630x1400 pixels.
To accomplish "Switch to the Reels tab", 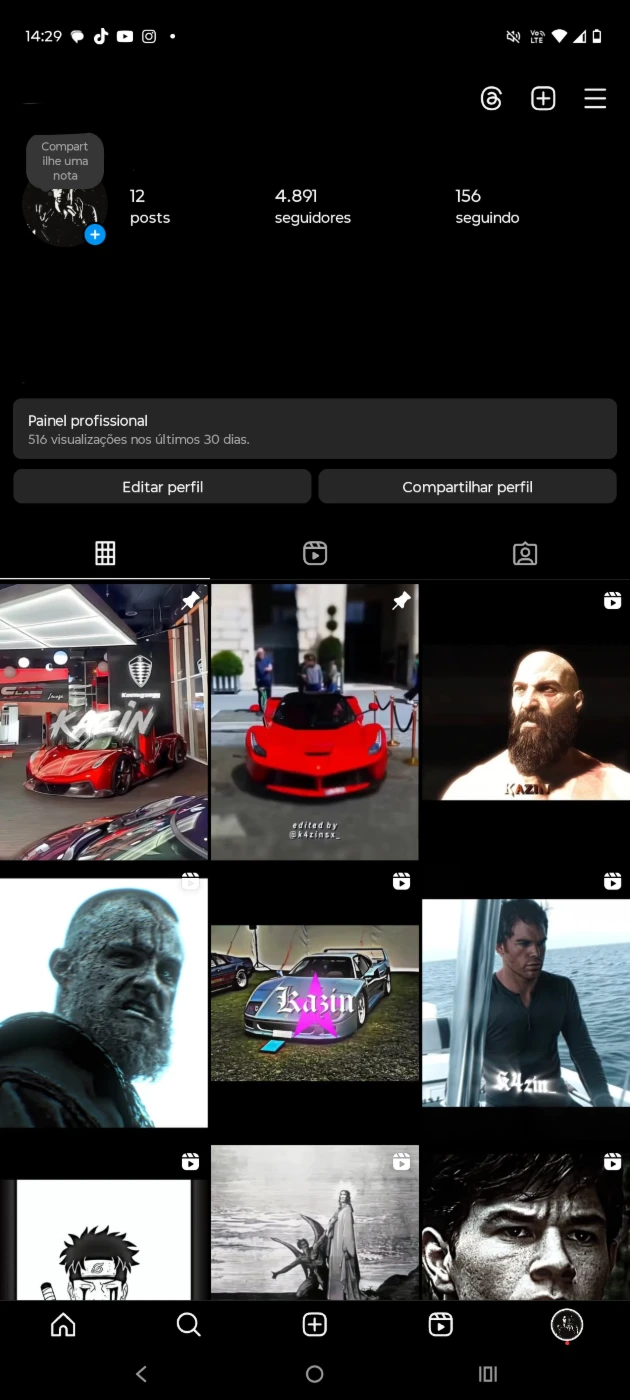I will [315, 553].
